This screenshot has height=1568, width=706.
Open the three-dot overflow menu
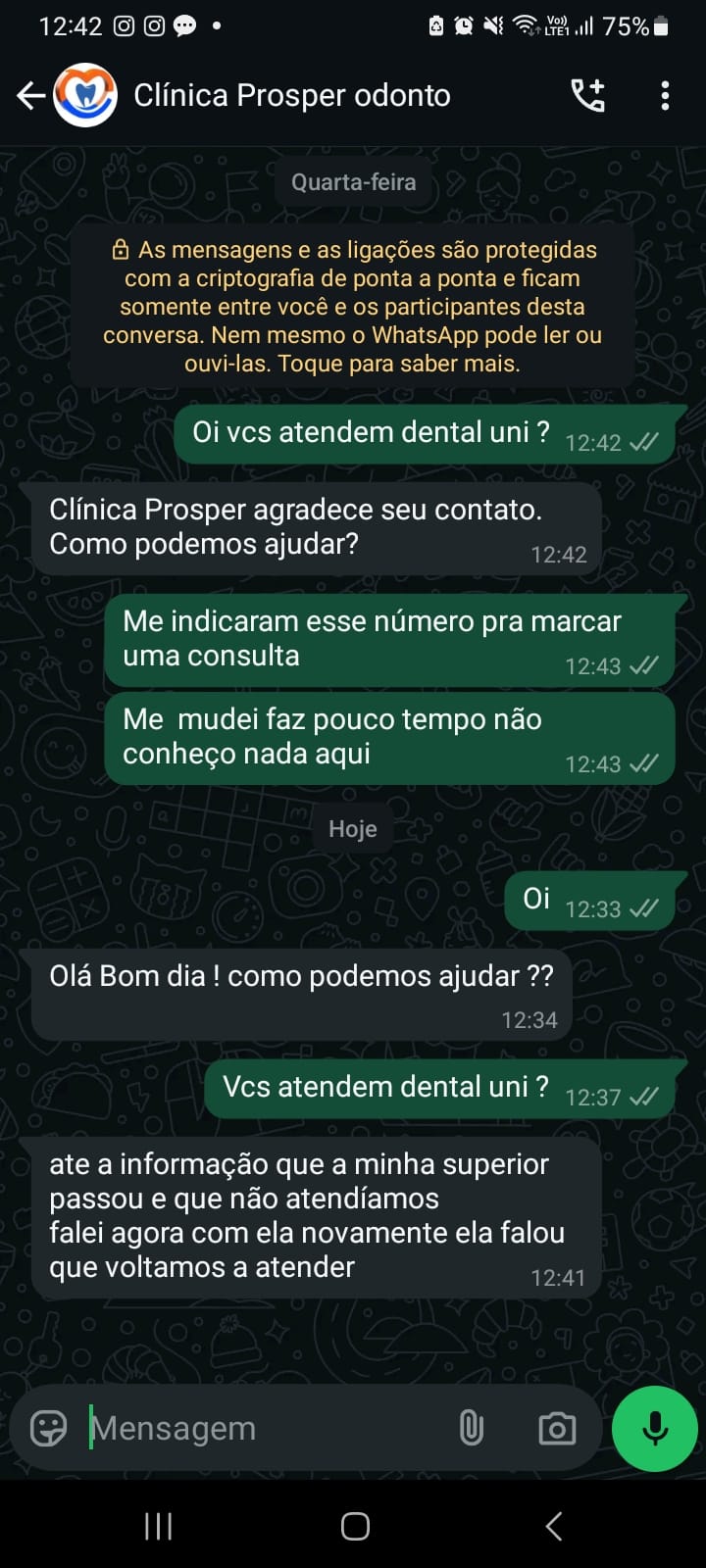pyautogui.click(x=665, y=95)
